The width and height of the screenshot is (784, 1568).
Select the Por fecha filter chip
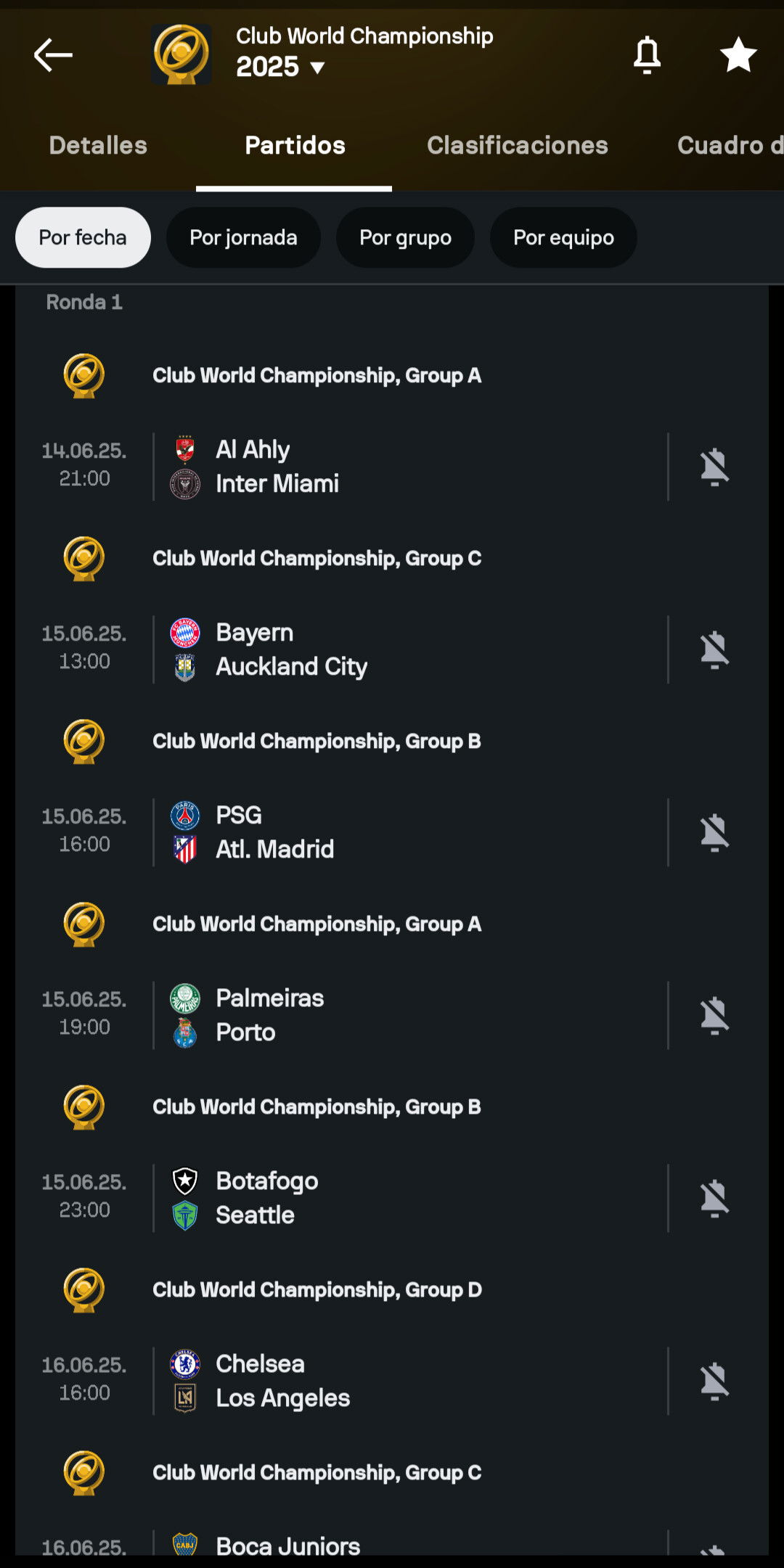[83, 237]
